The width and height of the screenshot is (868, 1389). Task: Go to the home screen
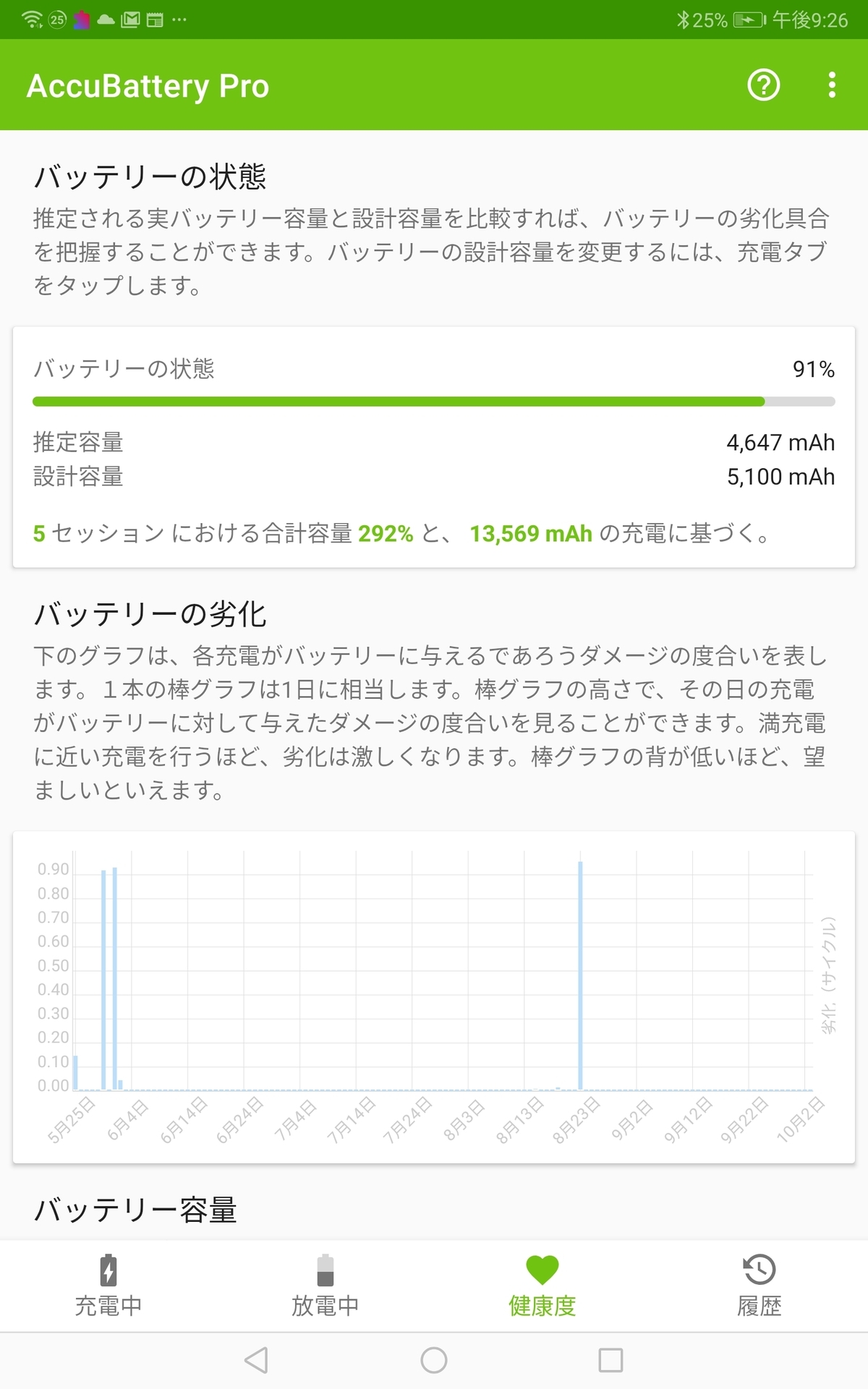434,1360
